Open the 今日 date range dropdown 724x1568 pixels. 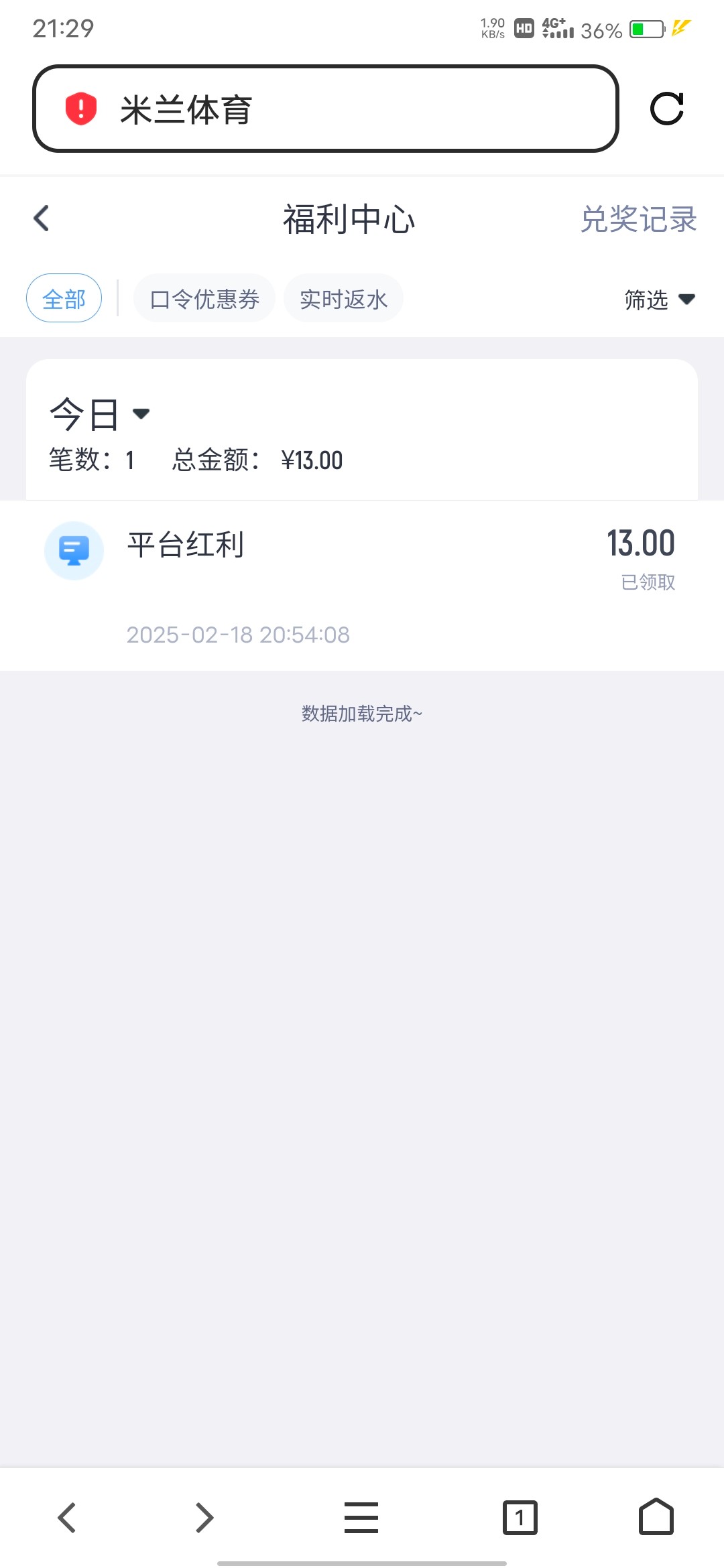coord(99,414)
